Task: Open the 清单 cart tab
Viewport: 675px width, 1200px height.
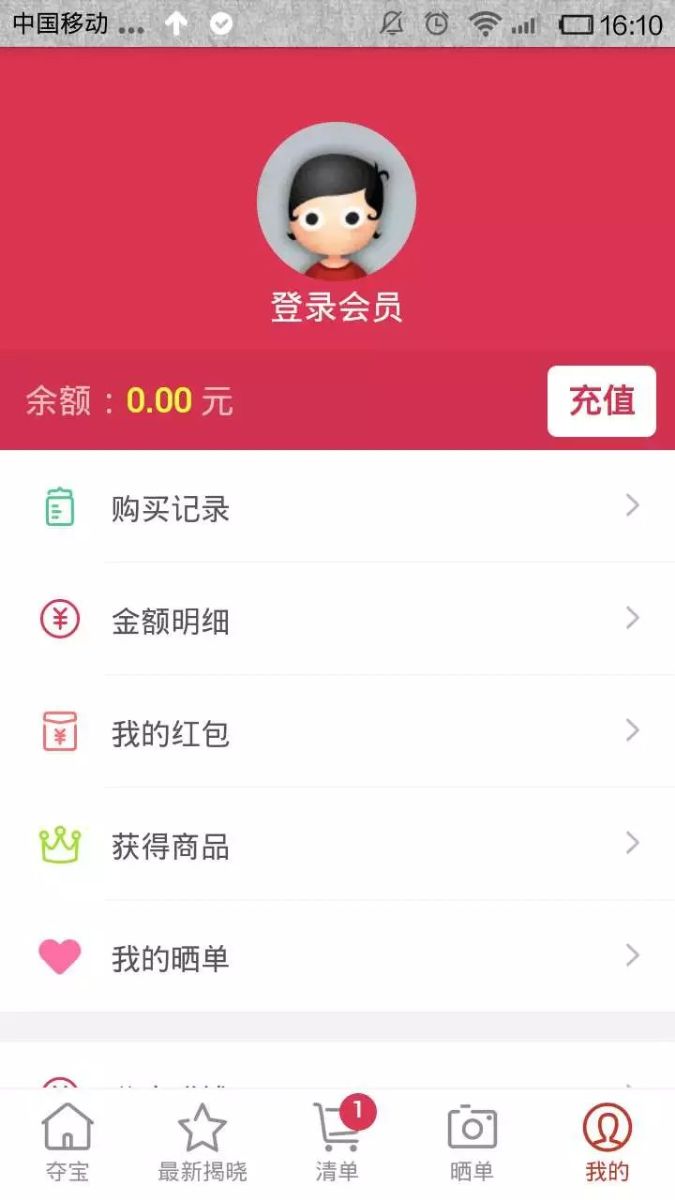Action: pos(337,1143)
